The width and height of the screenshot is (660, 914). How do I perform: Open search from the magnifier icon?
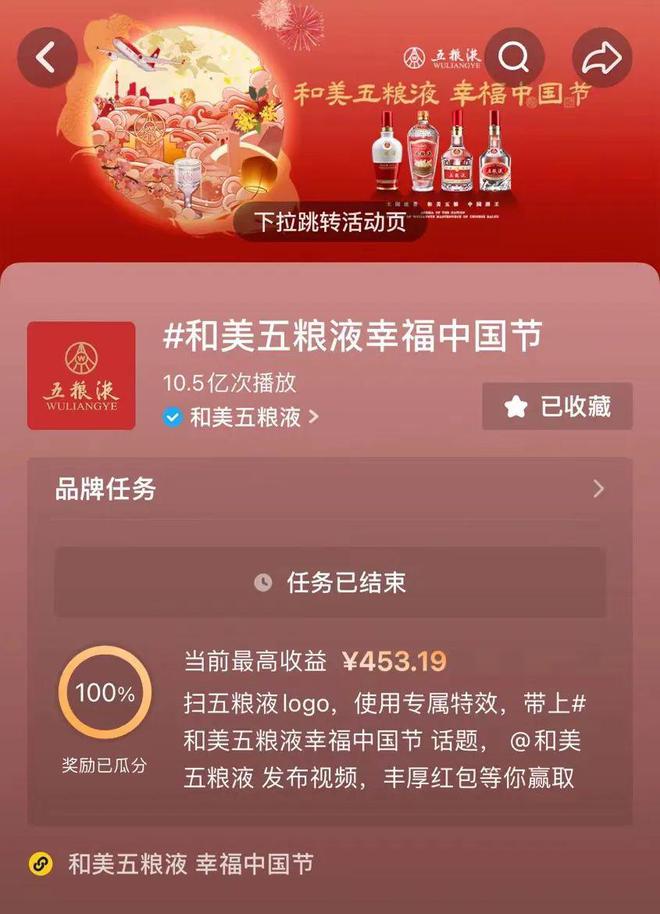pyautogui.click(x=515, y=58)
